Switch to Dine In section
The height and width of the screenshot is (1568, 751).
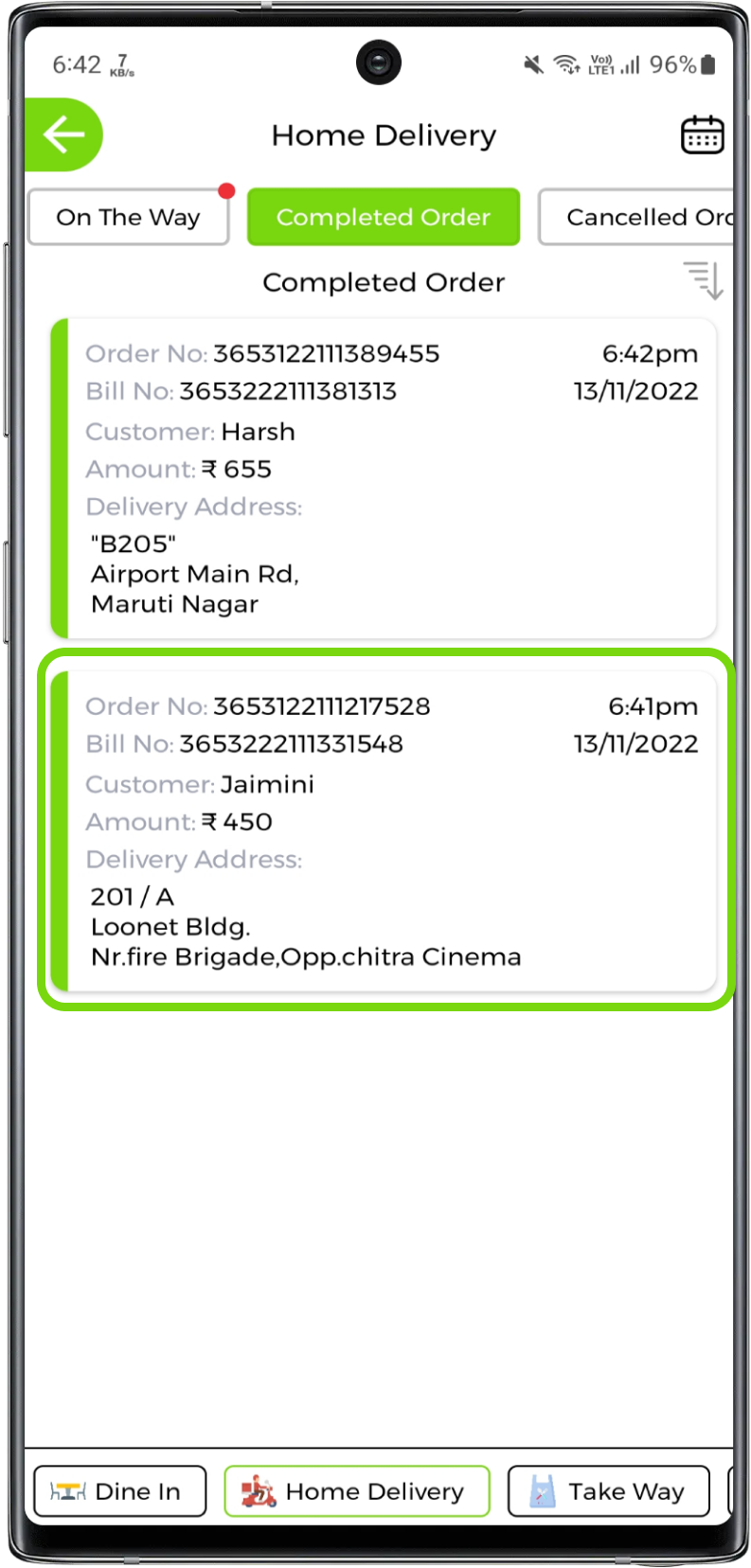(119, 1491)
